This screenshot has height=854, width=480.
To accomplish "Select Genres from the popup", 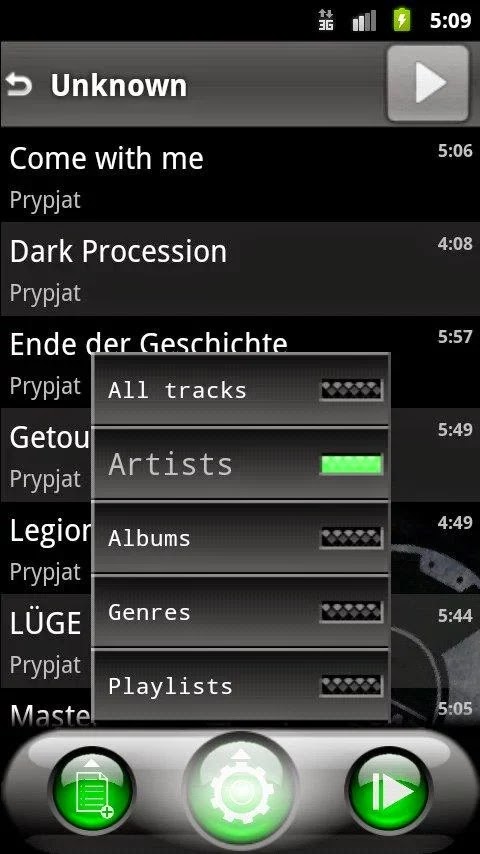I will (x=241, y=612).
